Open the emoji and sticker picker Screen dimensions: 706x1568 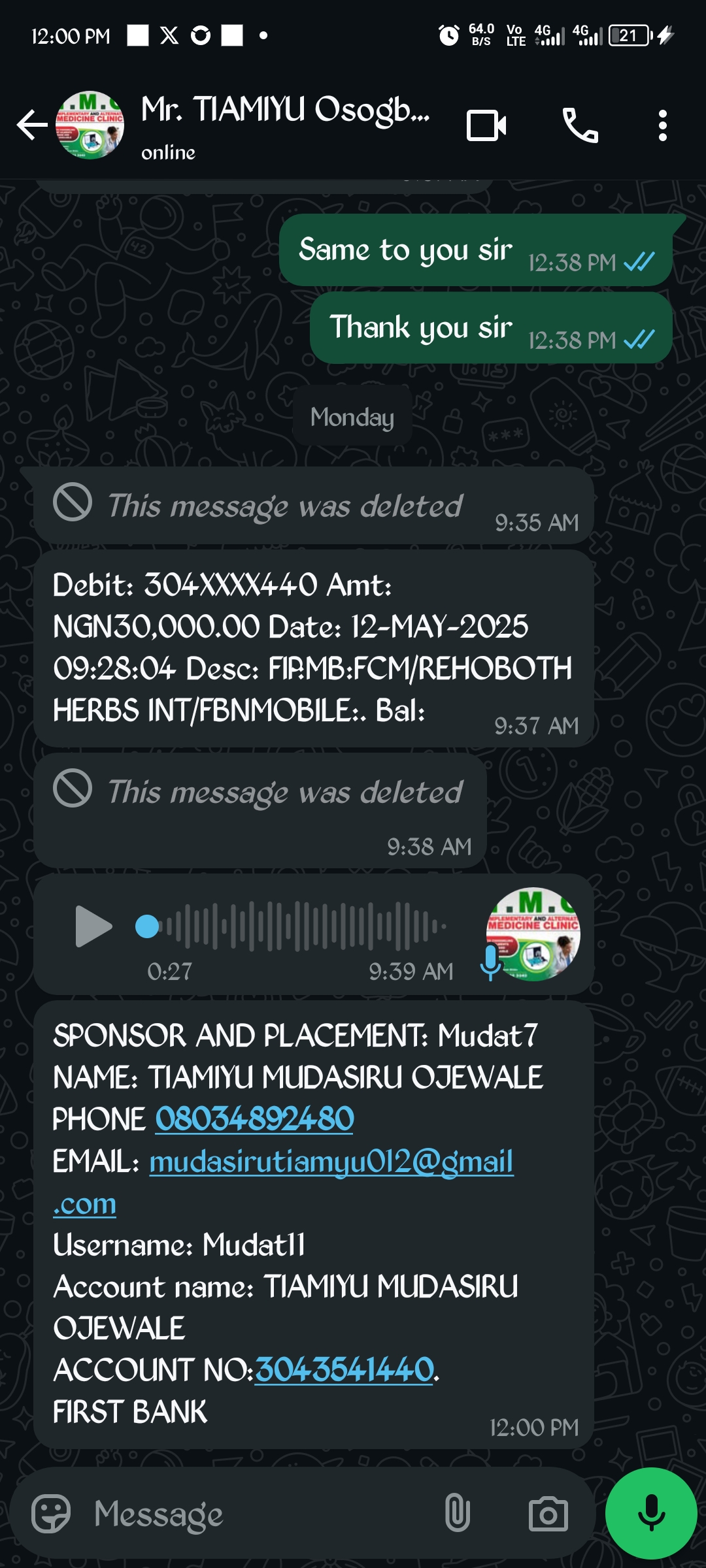pos(51,1513)
